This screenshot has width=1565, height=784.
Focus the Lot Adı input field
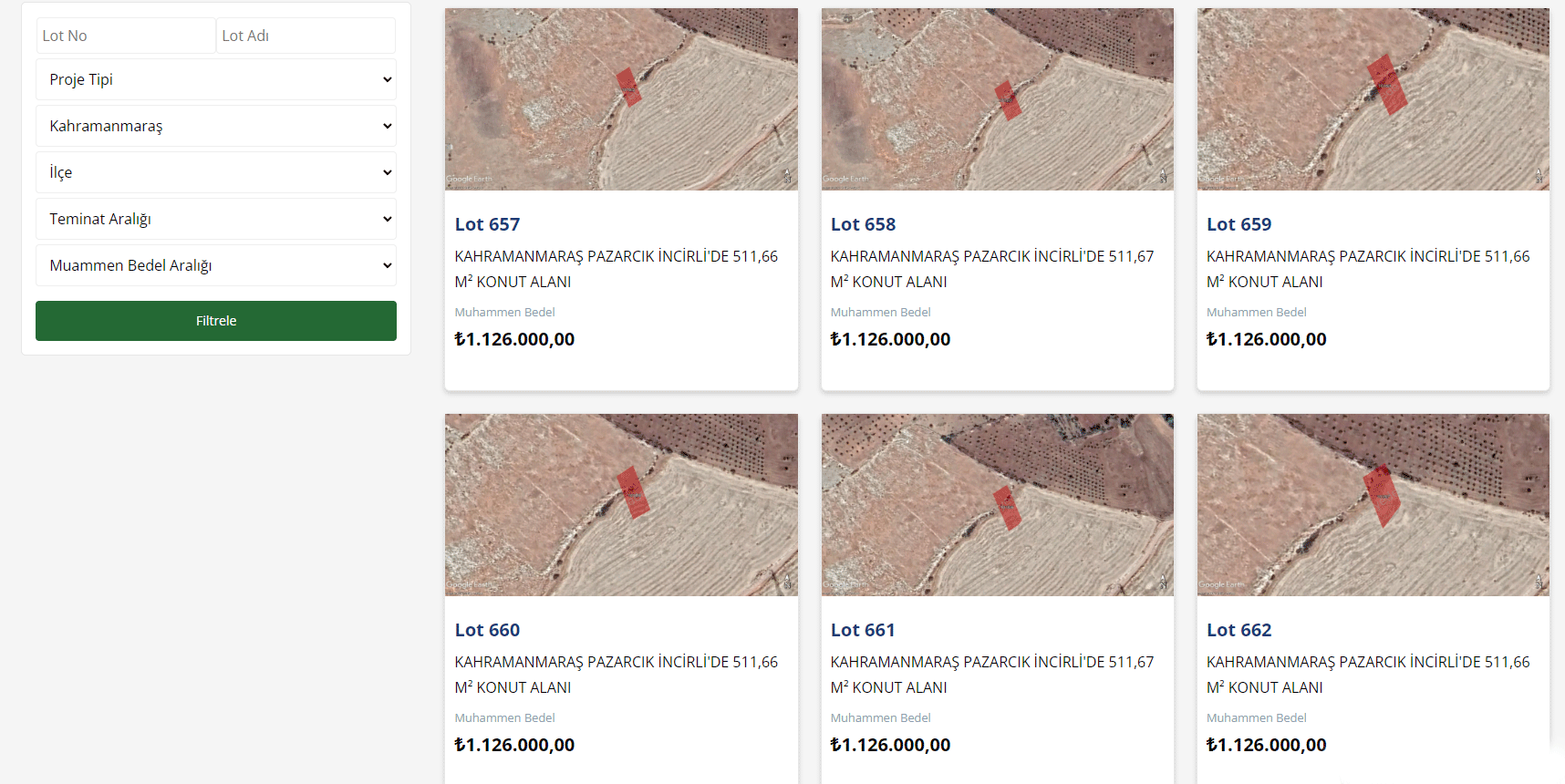[x=306, y=36]
